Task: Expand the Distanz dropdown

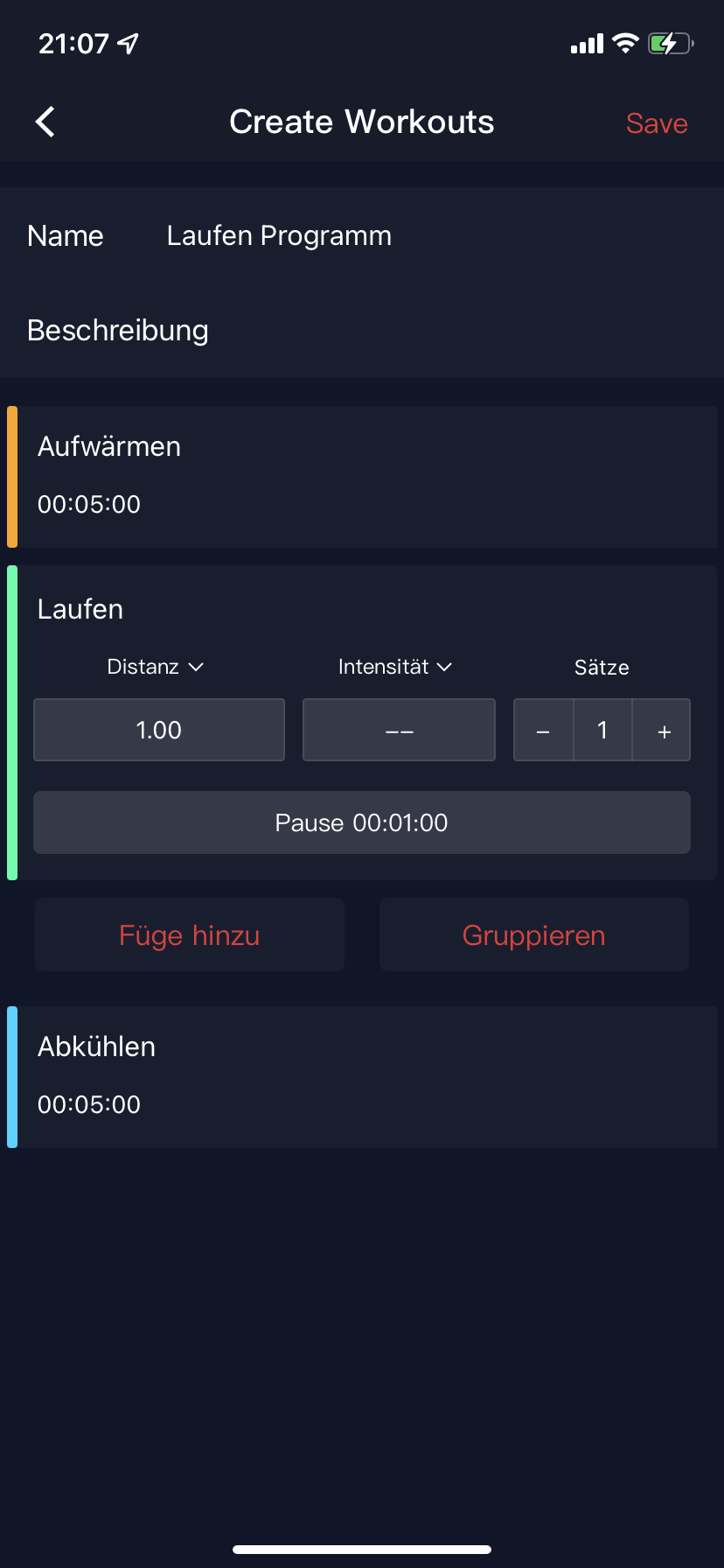Action: [156, 667]
